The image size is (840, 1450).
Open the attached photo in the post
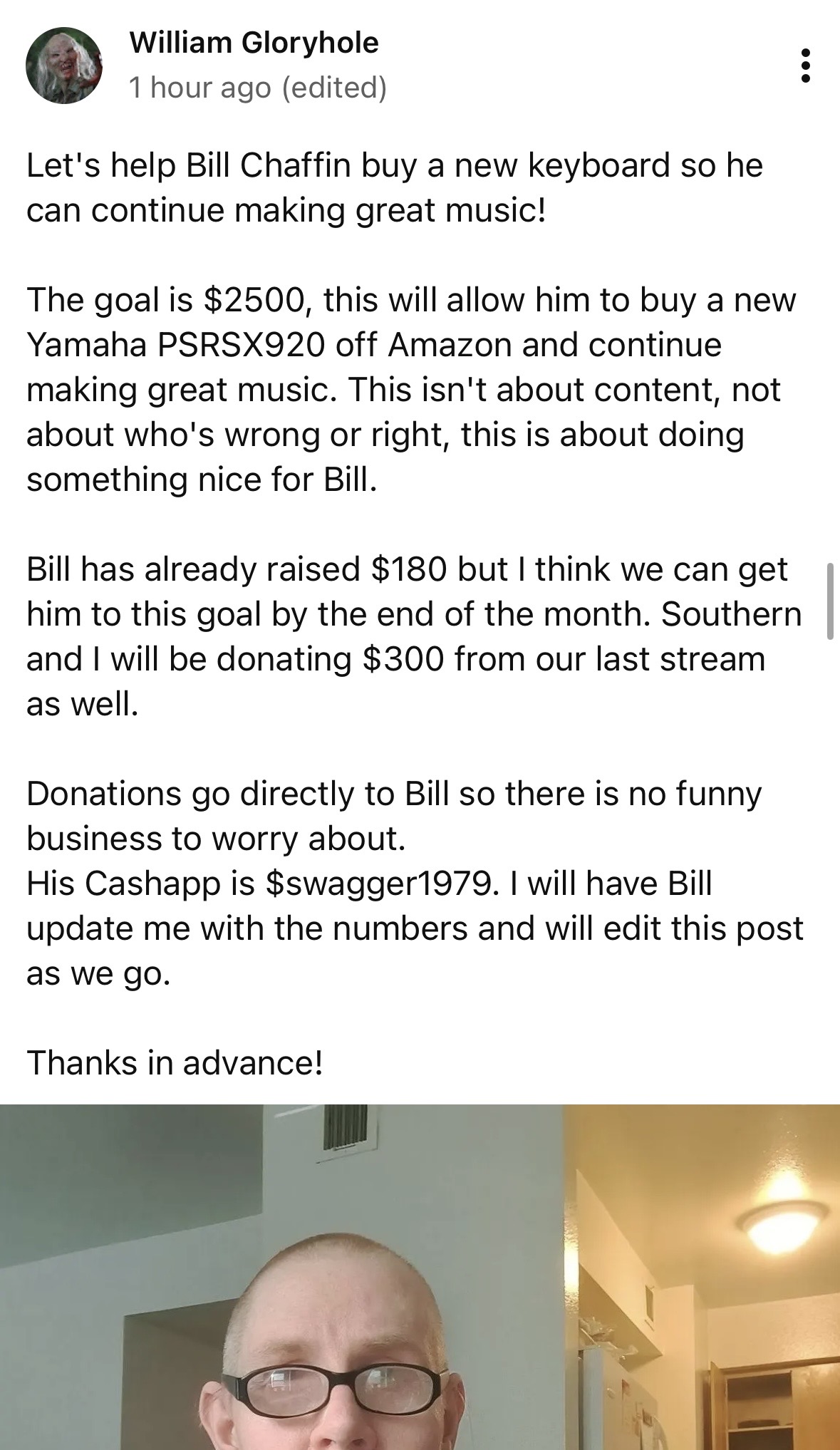420,1277
